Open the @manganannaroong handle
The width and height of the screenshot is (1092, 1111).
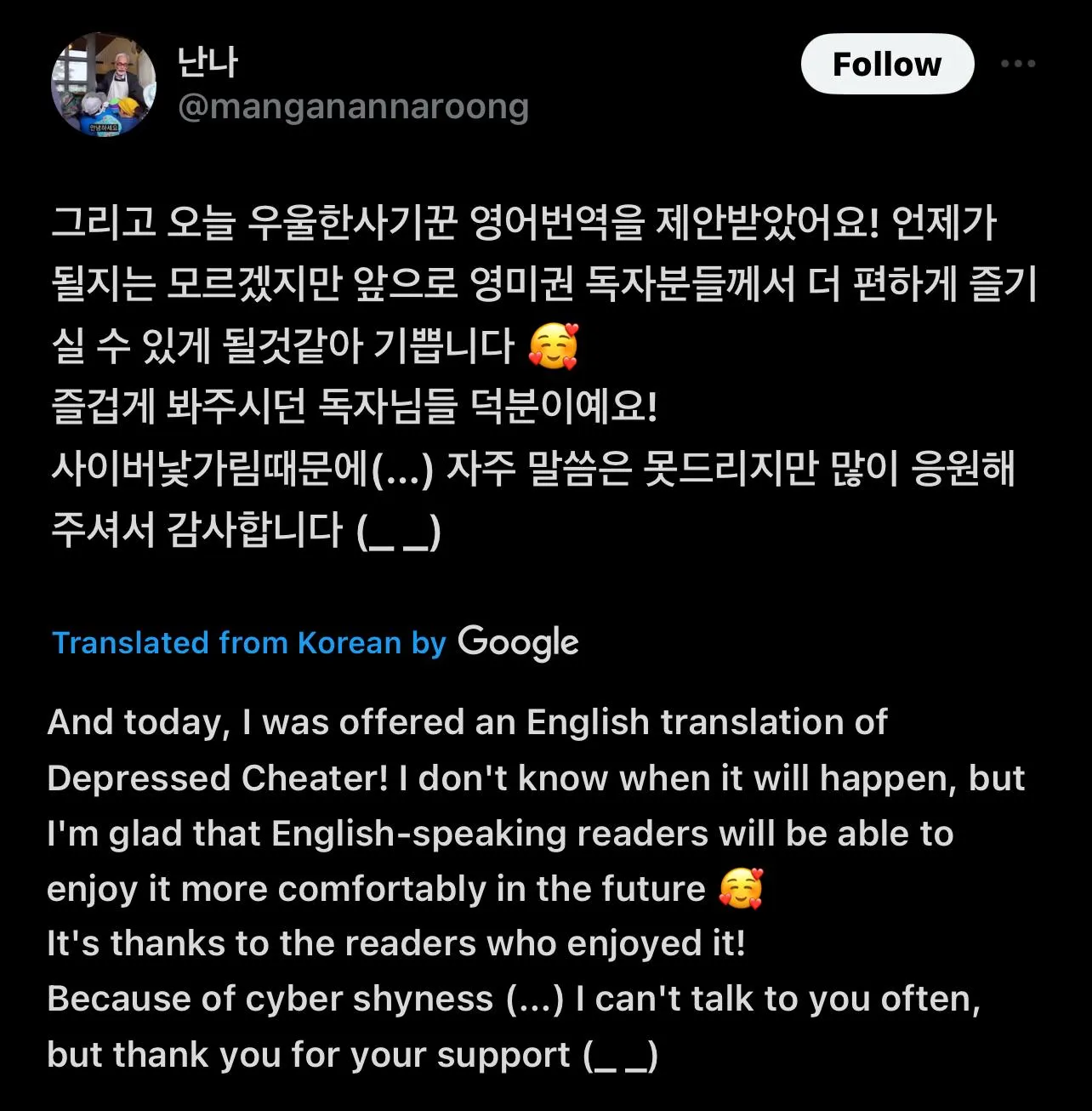point(353,107)
